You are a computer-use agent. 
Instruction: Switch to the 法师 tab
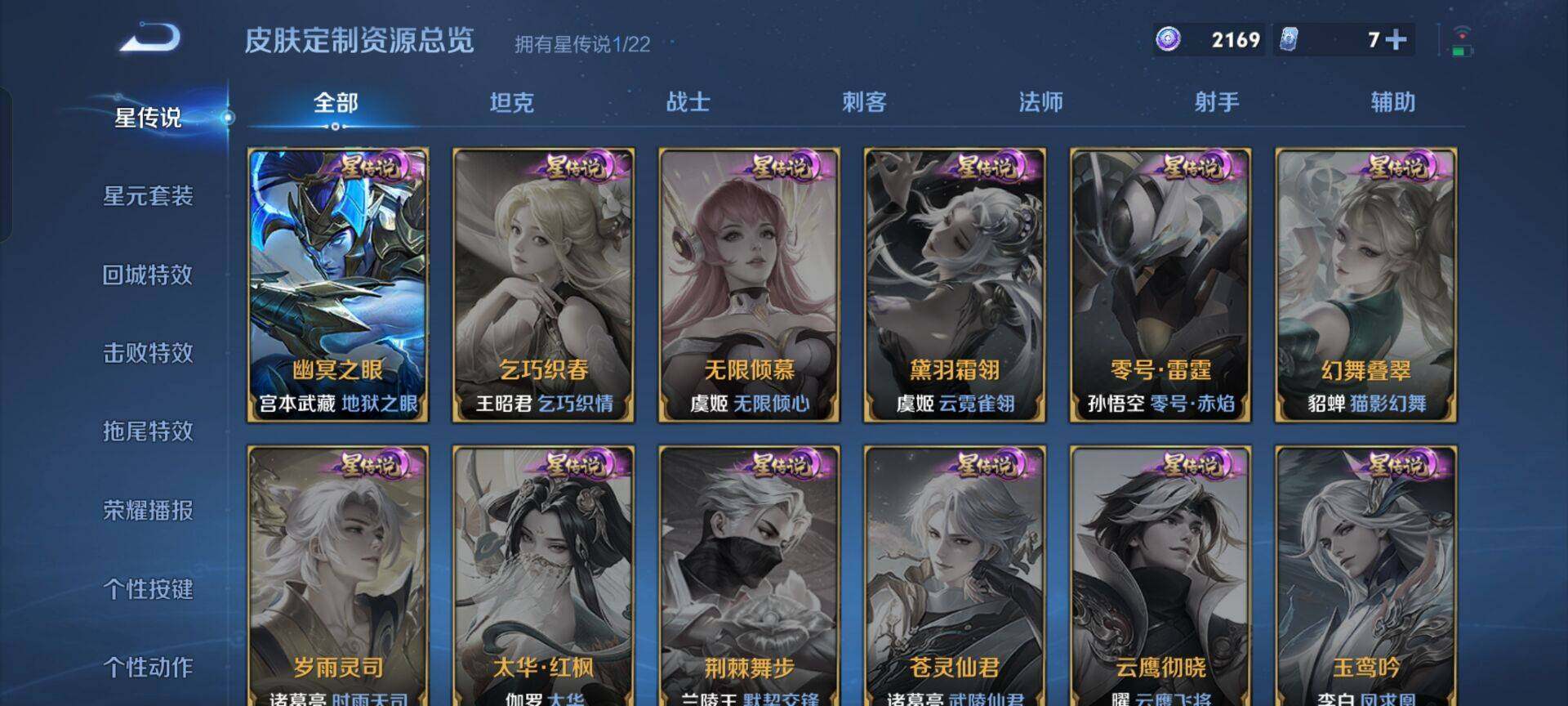coord(1040,103)
